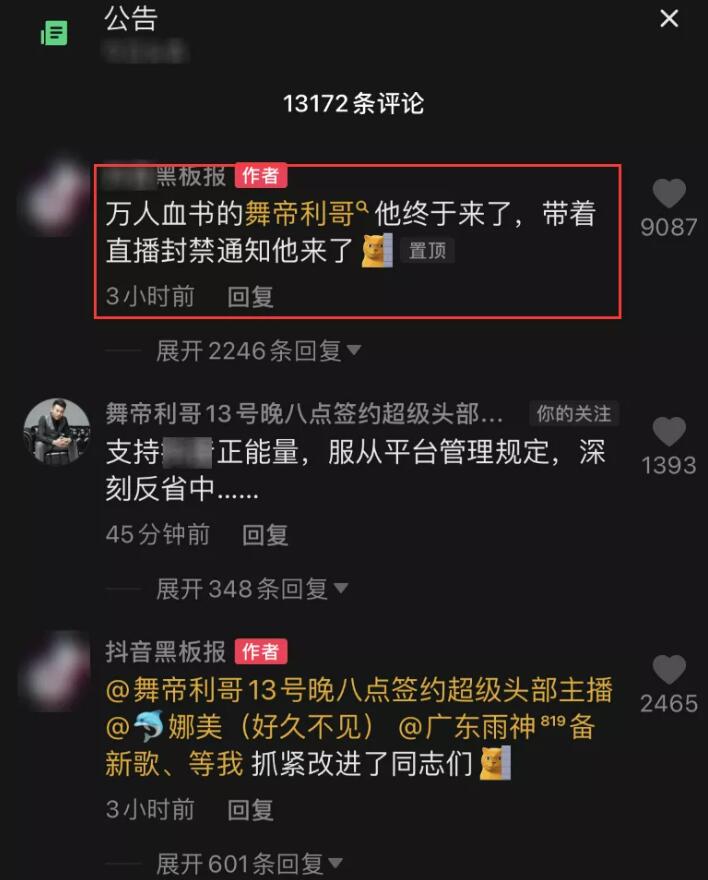
Task: Close the comments panel
Action: coord(669,19)
